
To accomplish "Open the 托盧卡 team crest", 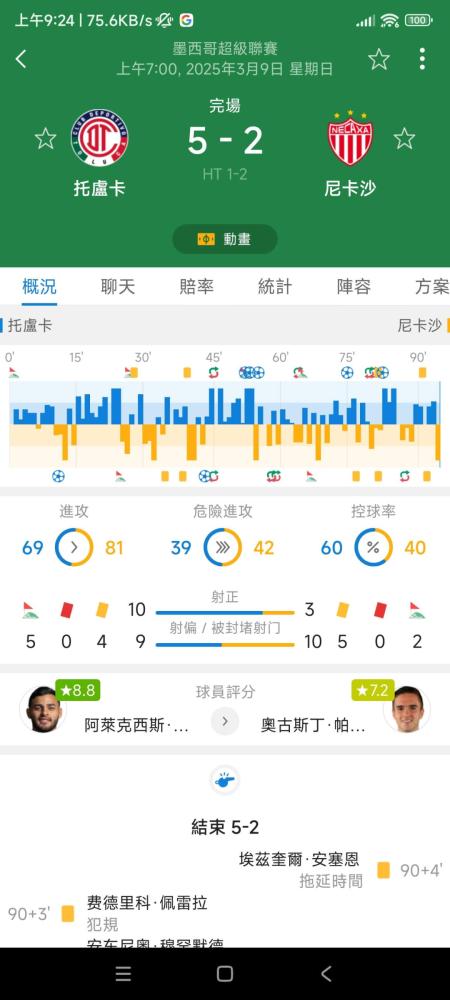I will (99, 138).
